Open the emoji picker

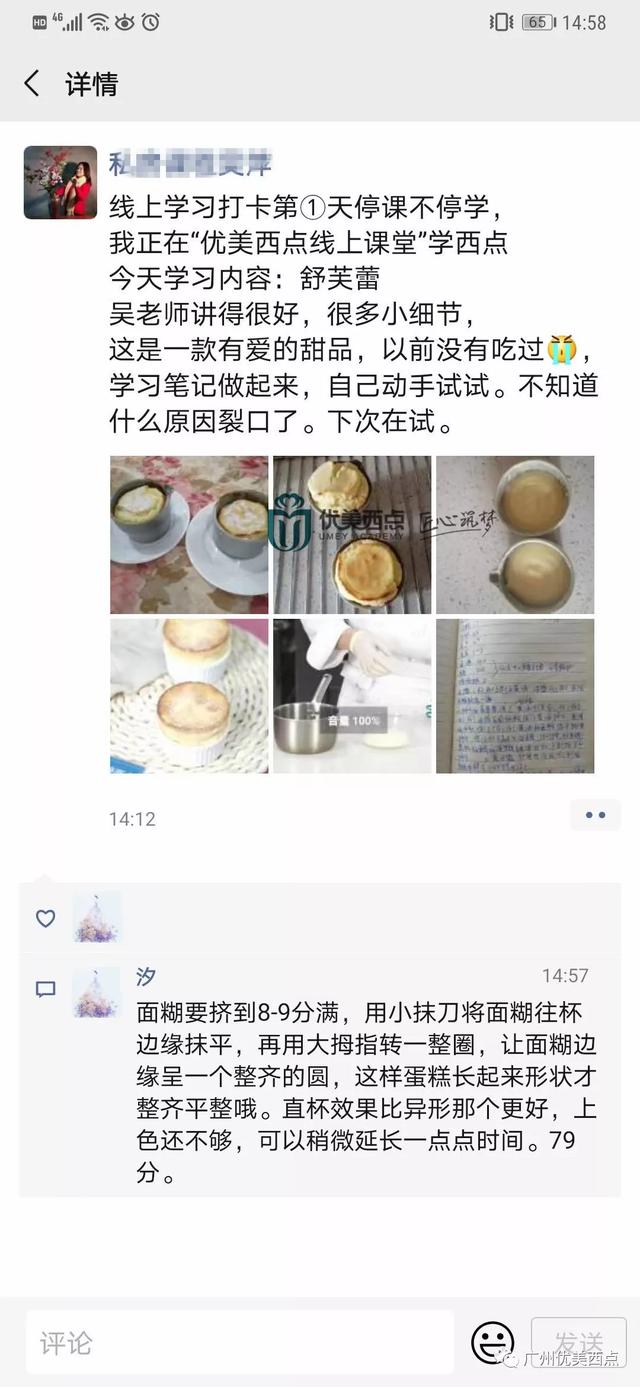coord(492,1342)
